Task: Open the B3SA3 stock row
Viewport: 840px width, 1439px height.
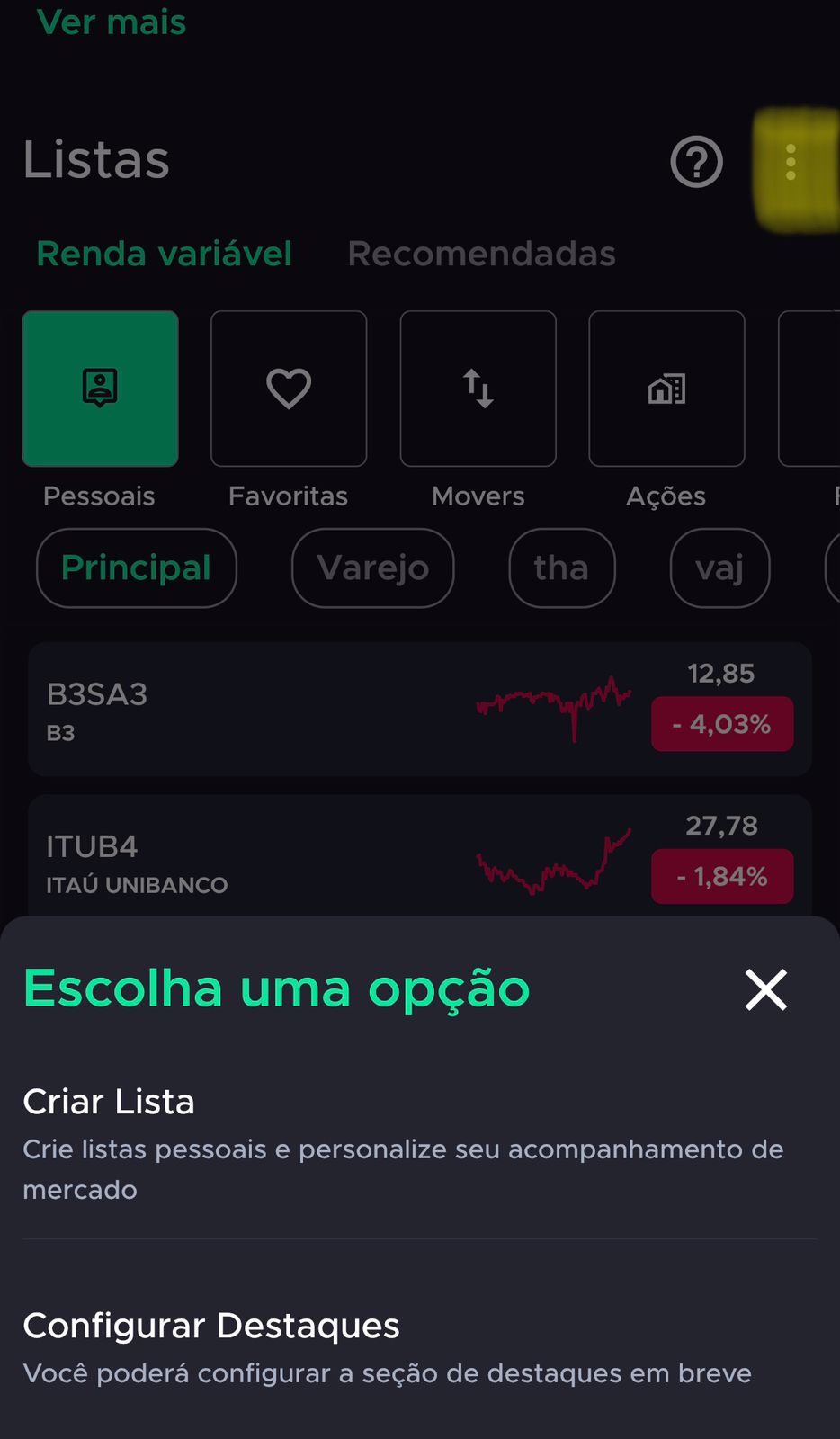Action: click(x=420, y=709)
